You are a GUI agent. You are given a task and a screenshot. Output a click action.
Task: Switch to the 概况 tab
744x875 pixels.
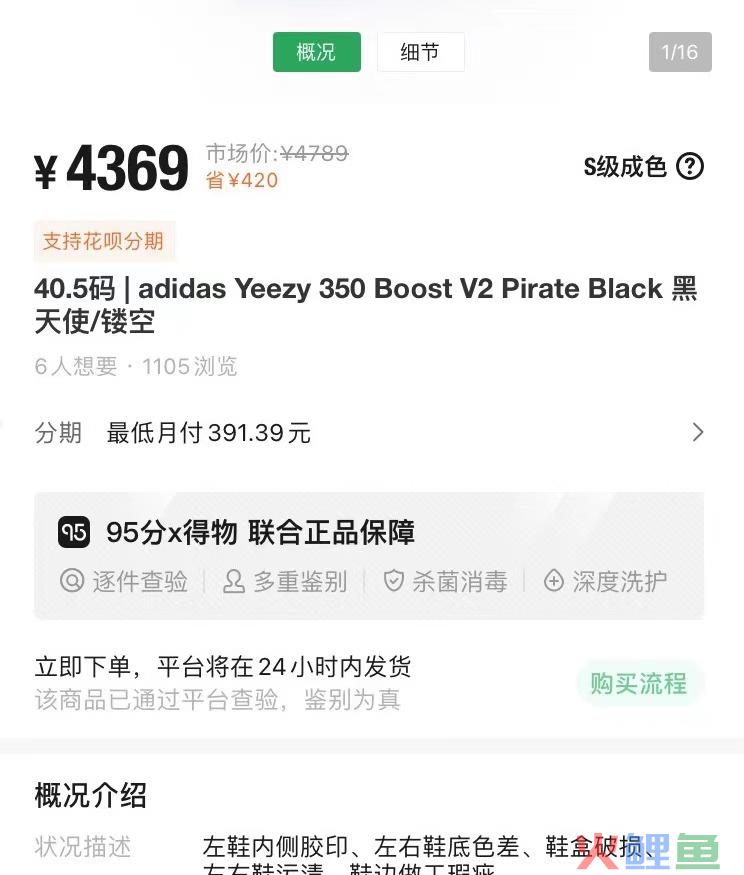coord(316,52)
